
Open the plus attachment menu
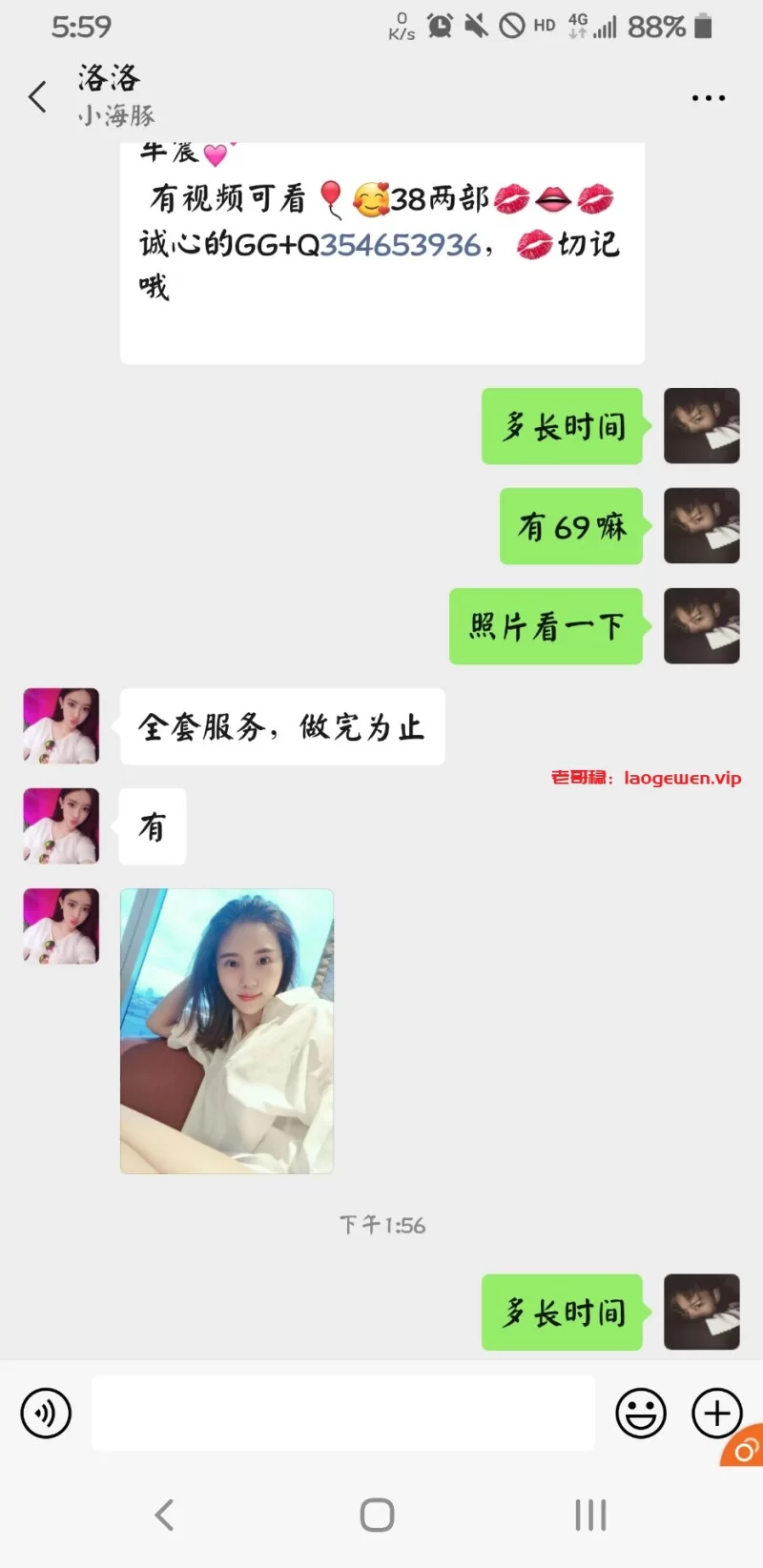pos(716,1413)
